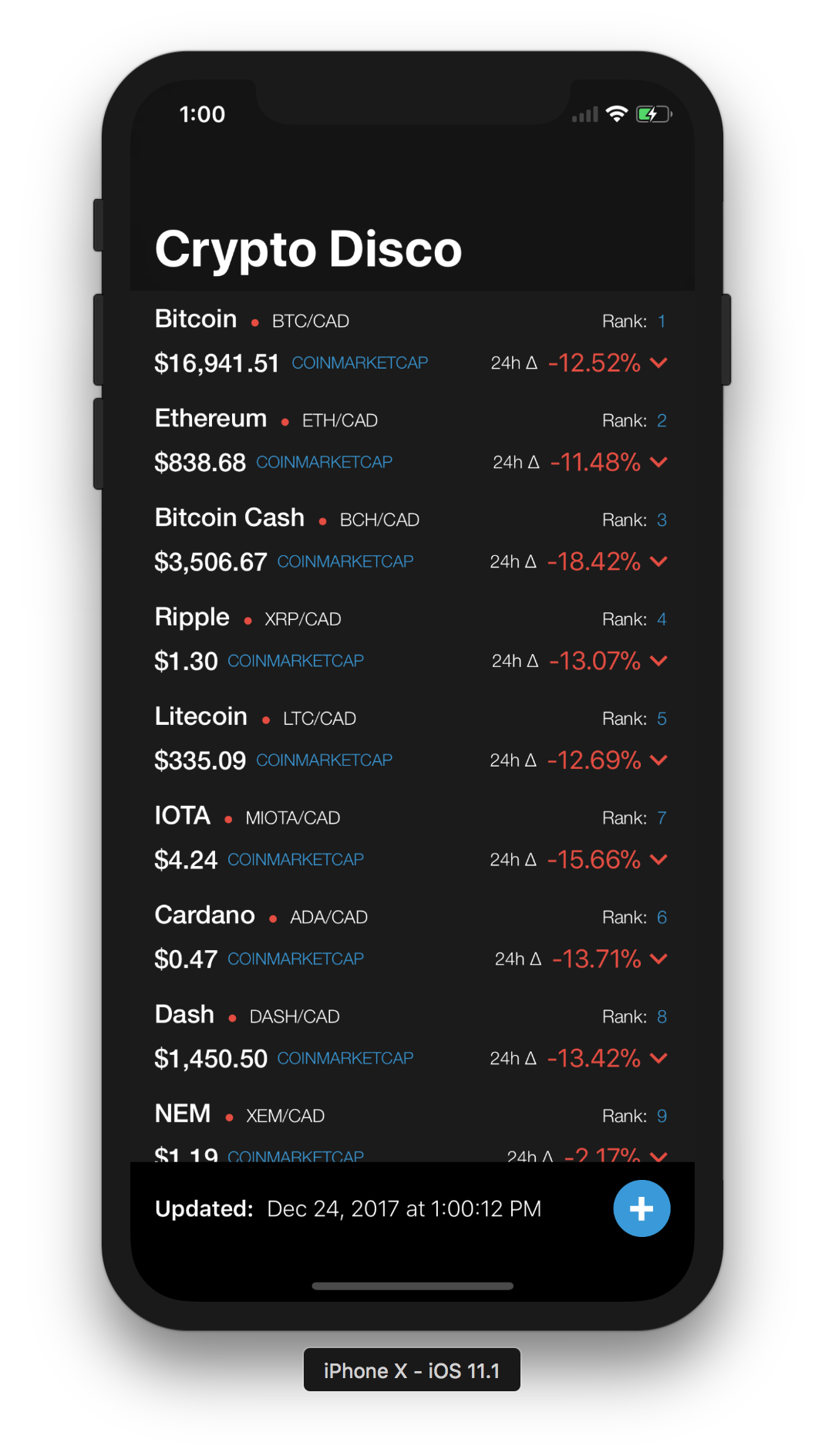The image size is (825, 1456).
Task: Add a new coin with the plus button
Action: coord(641,1208)
